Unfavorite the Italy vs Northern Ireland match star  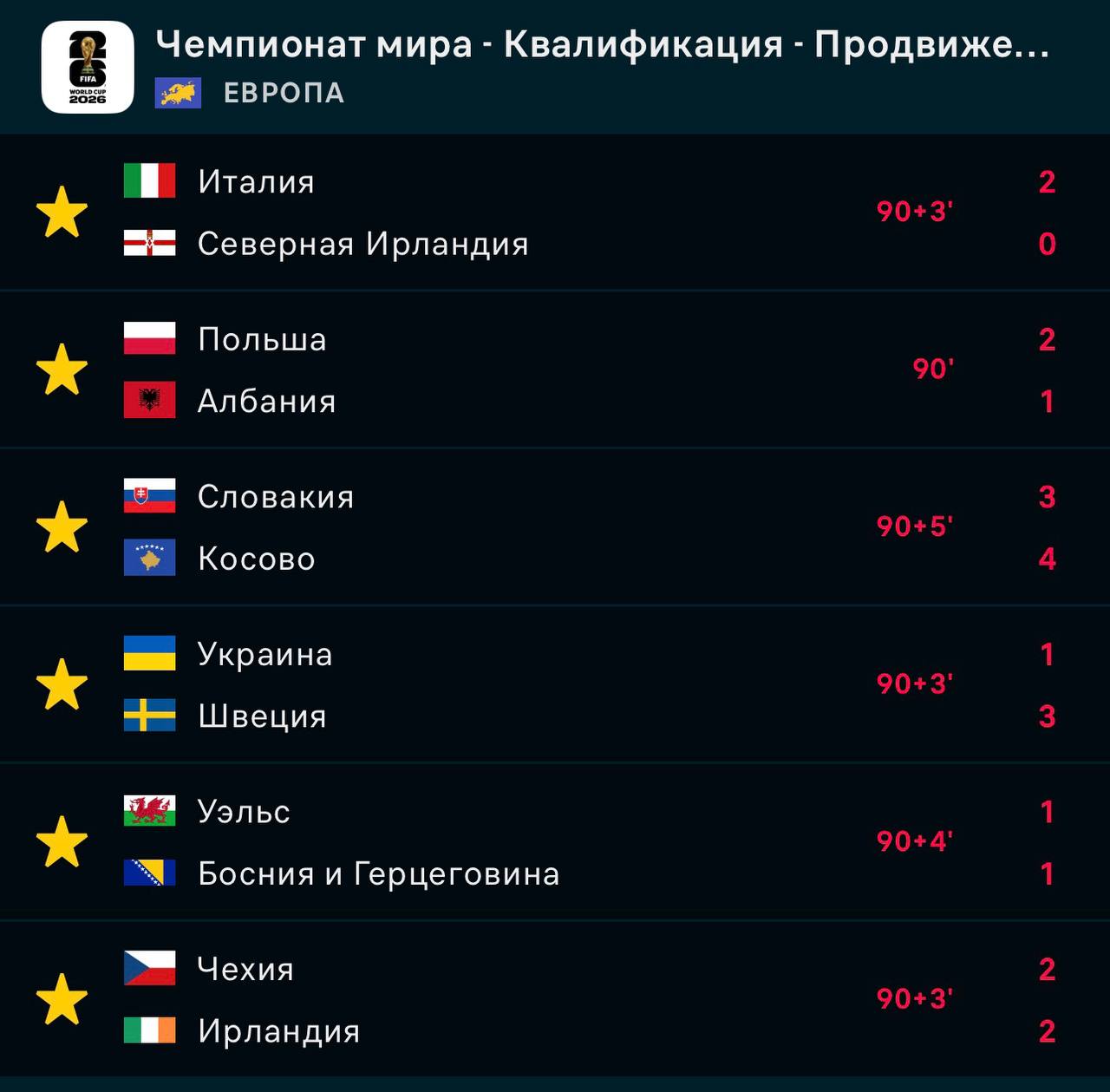[62, 213]
